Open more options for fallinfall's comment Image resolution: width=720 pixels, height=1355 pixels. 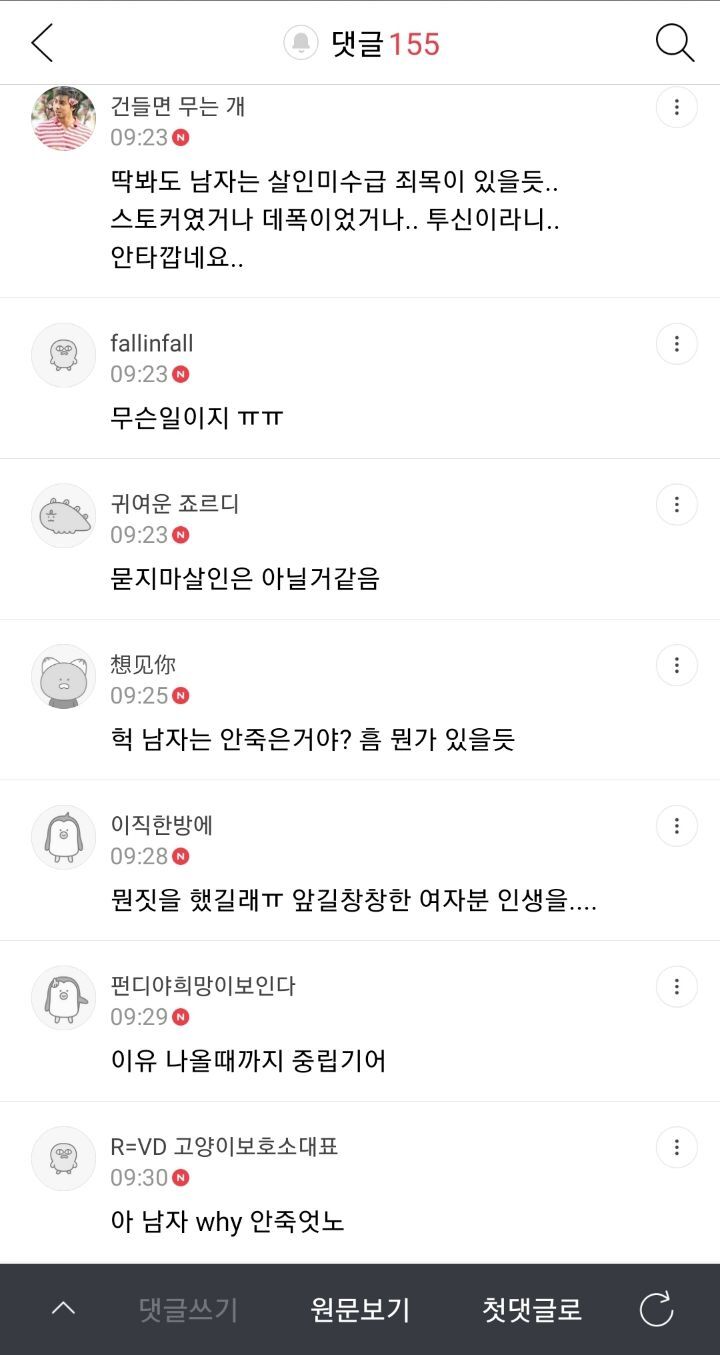click(x=677, y=344)
